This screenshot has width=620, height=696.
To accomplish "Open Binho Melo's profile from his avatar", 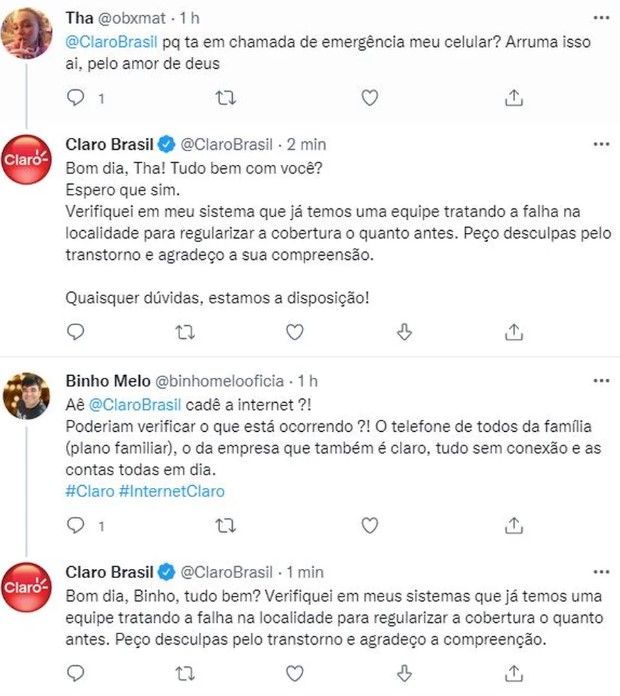I will (x=28, y=396).
